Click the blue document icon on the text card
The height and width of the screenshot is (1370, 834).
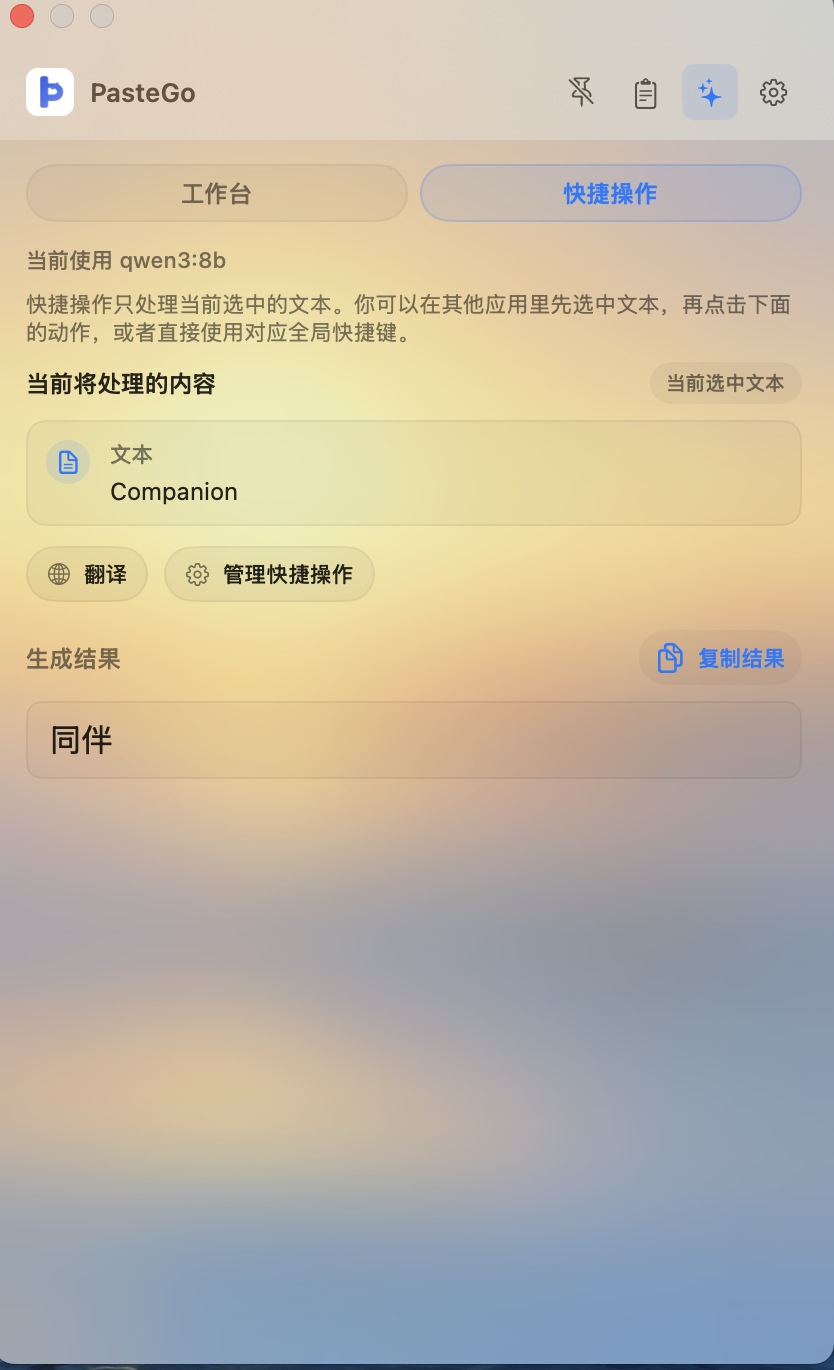tap(67, 461)
